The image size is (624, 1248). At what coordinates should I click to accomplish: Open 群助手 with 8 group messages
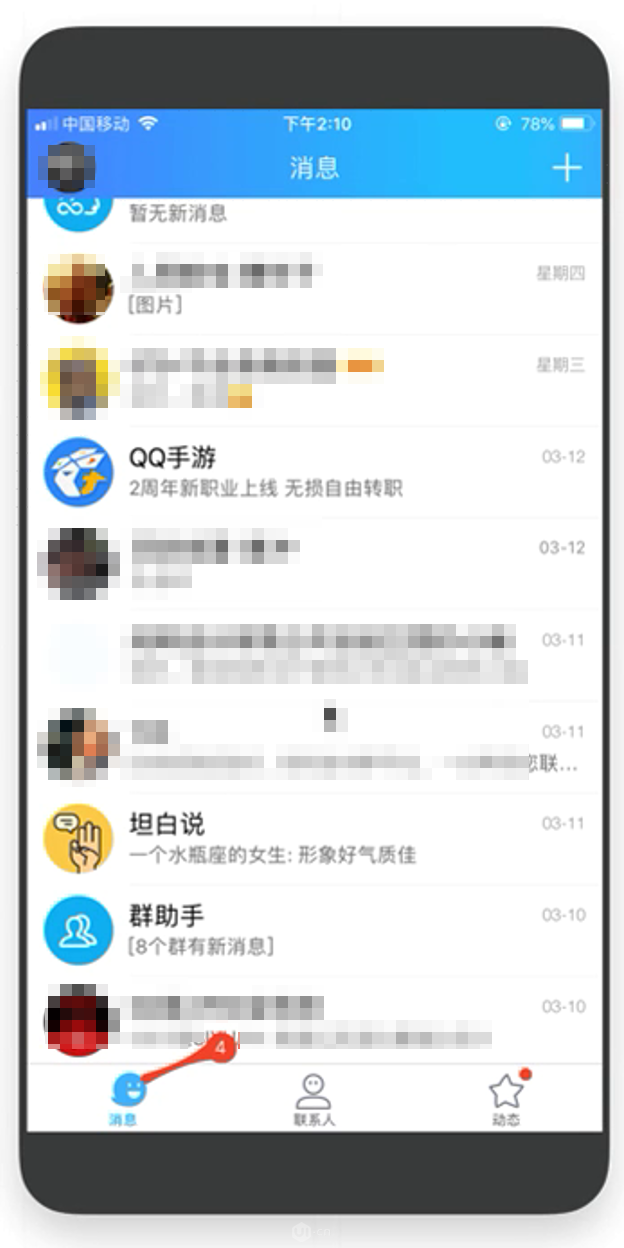[x=320, y=929]
